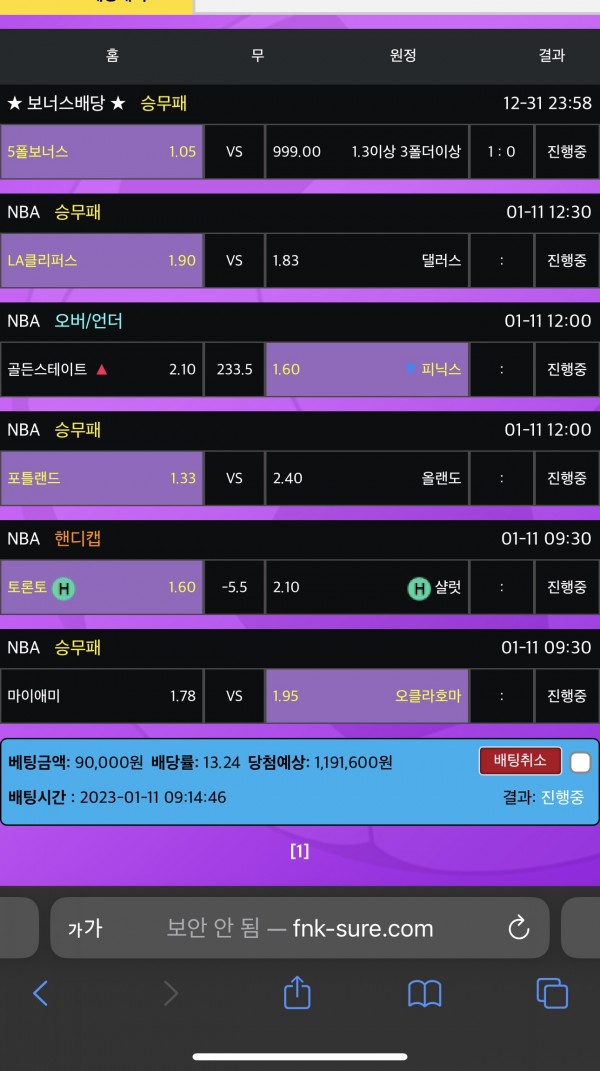
Task: Open the 가가 text size menu
Action: pos(85,928)
